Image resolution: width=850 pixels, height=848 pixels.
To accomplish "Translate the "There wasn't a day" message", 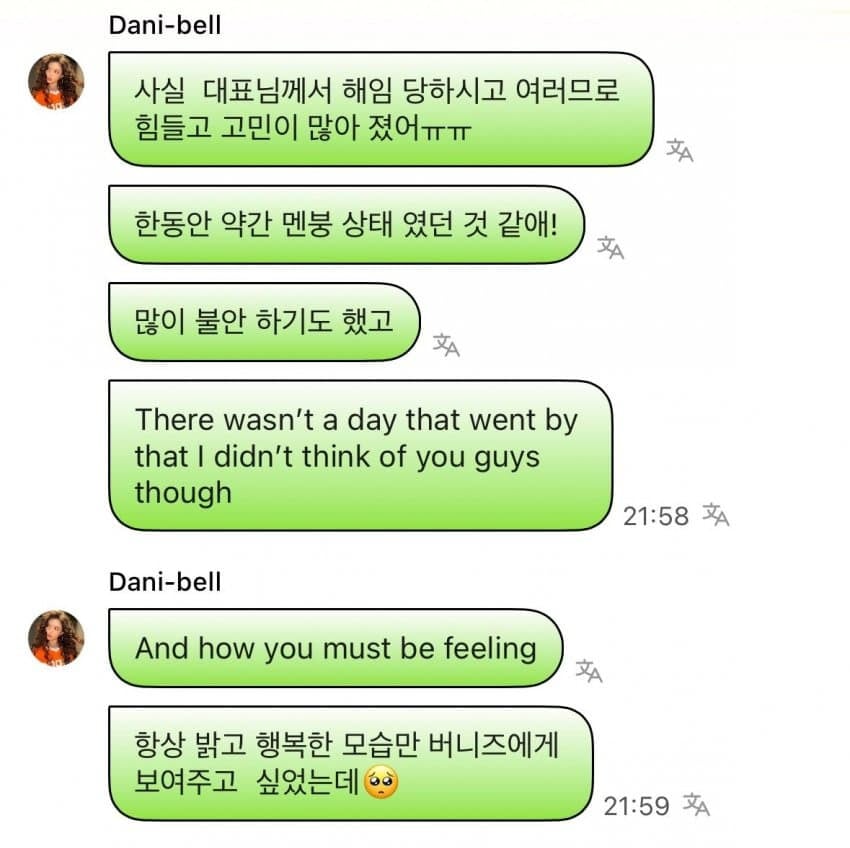I will [x=715, y=515].
